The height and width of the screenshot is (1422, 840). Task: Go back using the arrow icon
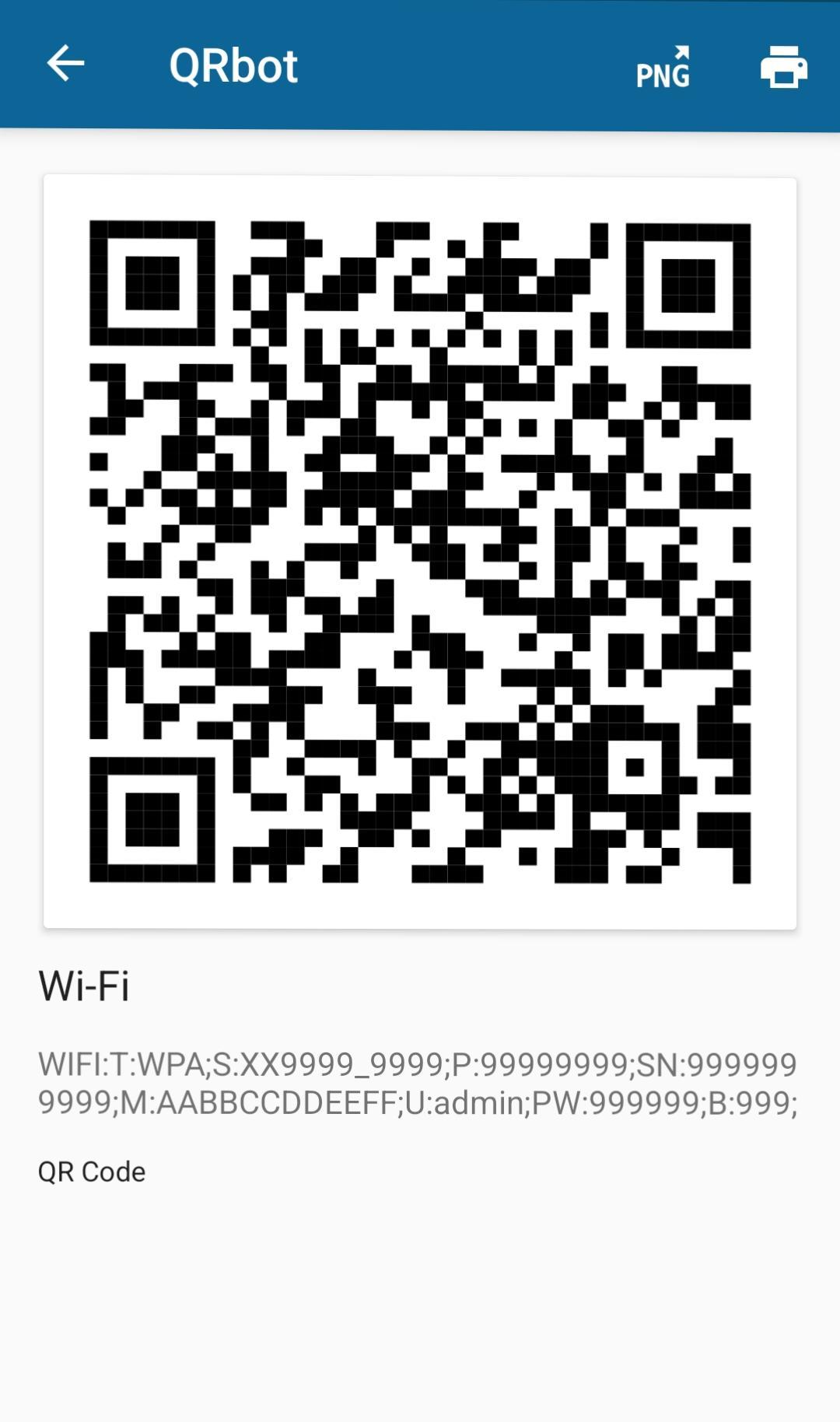coord(65,64)
